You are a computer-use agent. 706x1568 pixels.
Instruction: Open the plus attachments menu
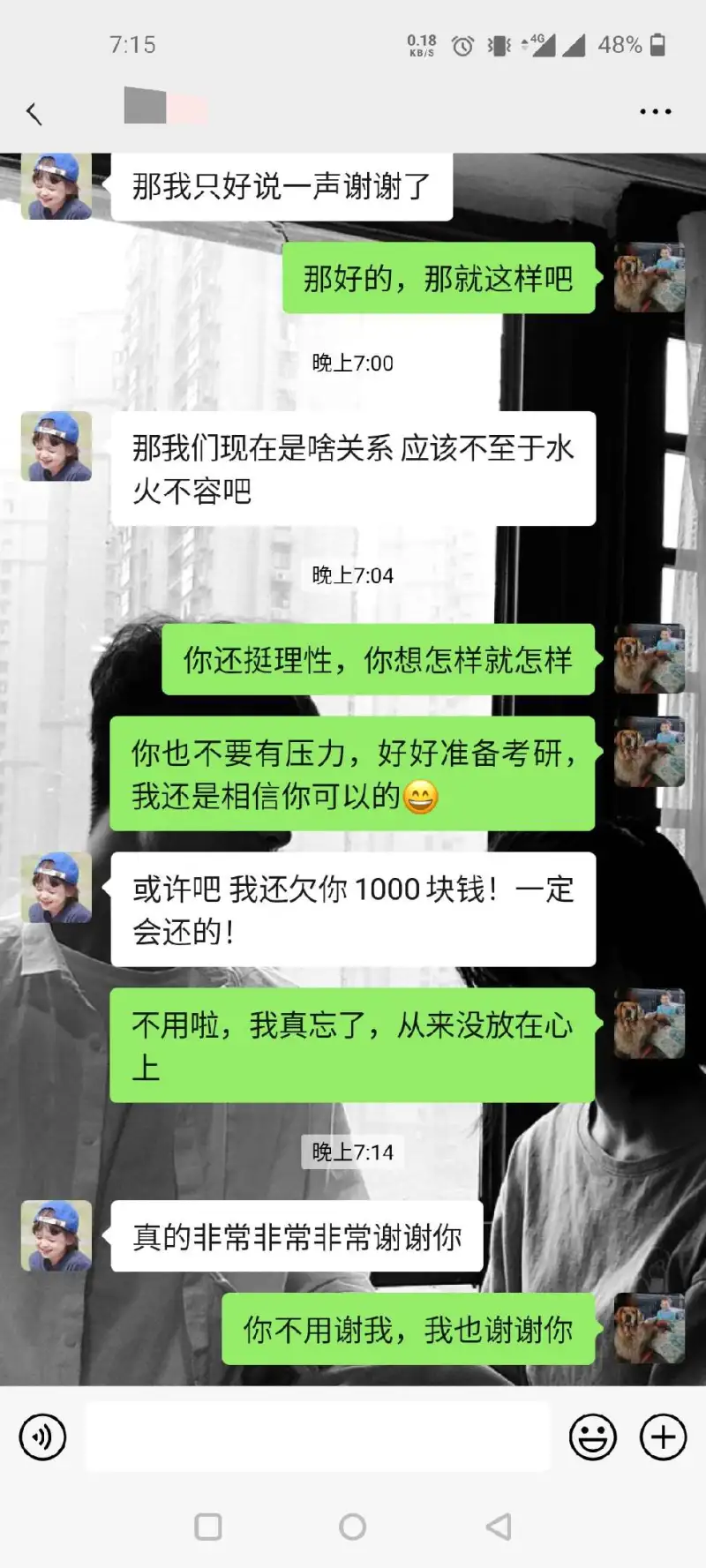pos(663,1437)
